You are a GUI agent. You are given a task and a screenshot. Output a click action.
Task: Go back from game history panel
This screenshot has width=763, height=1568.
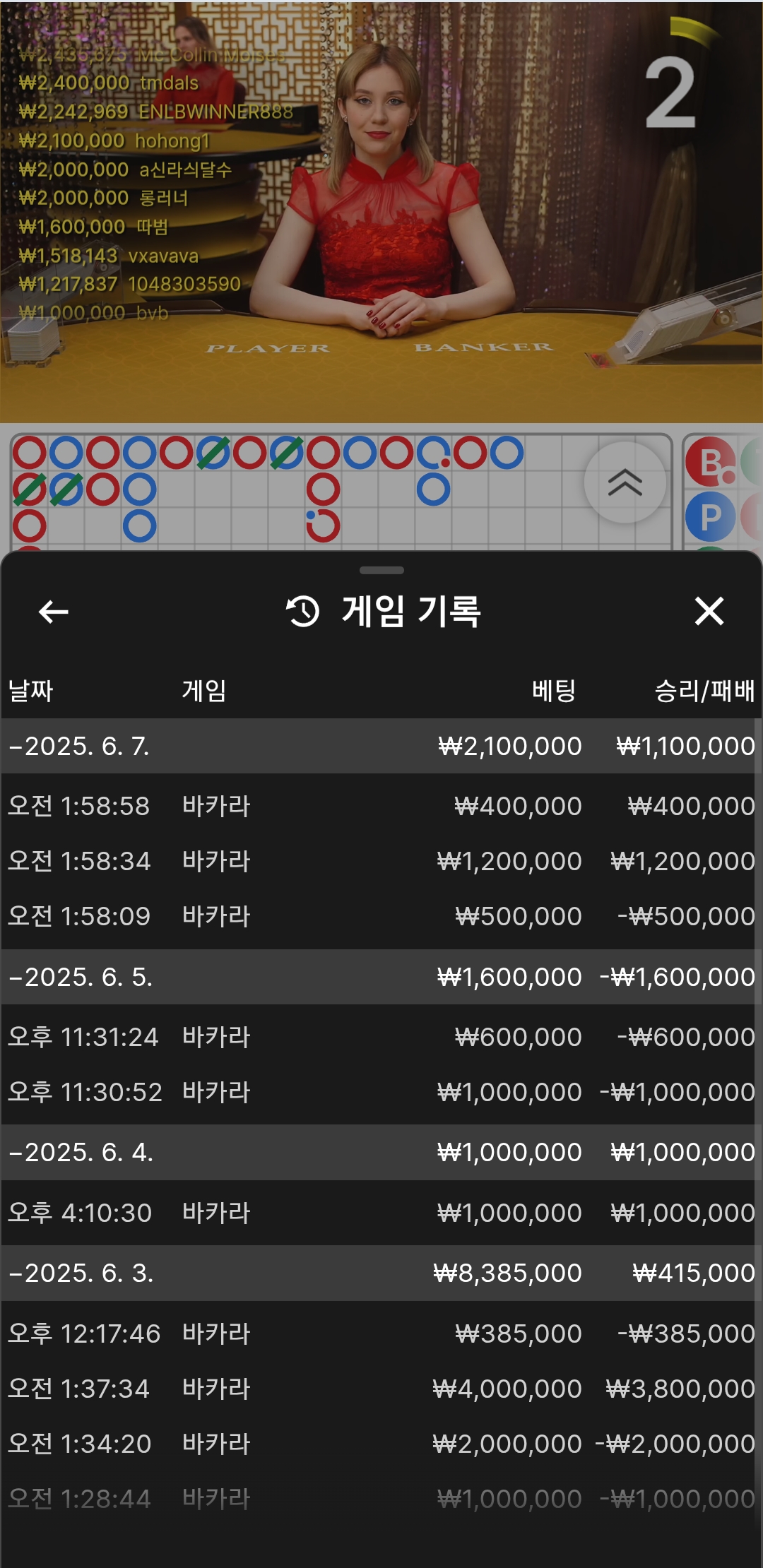53,612
